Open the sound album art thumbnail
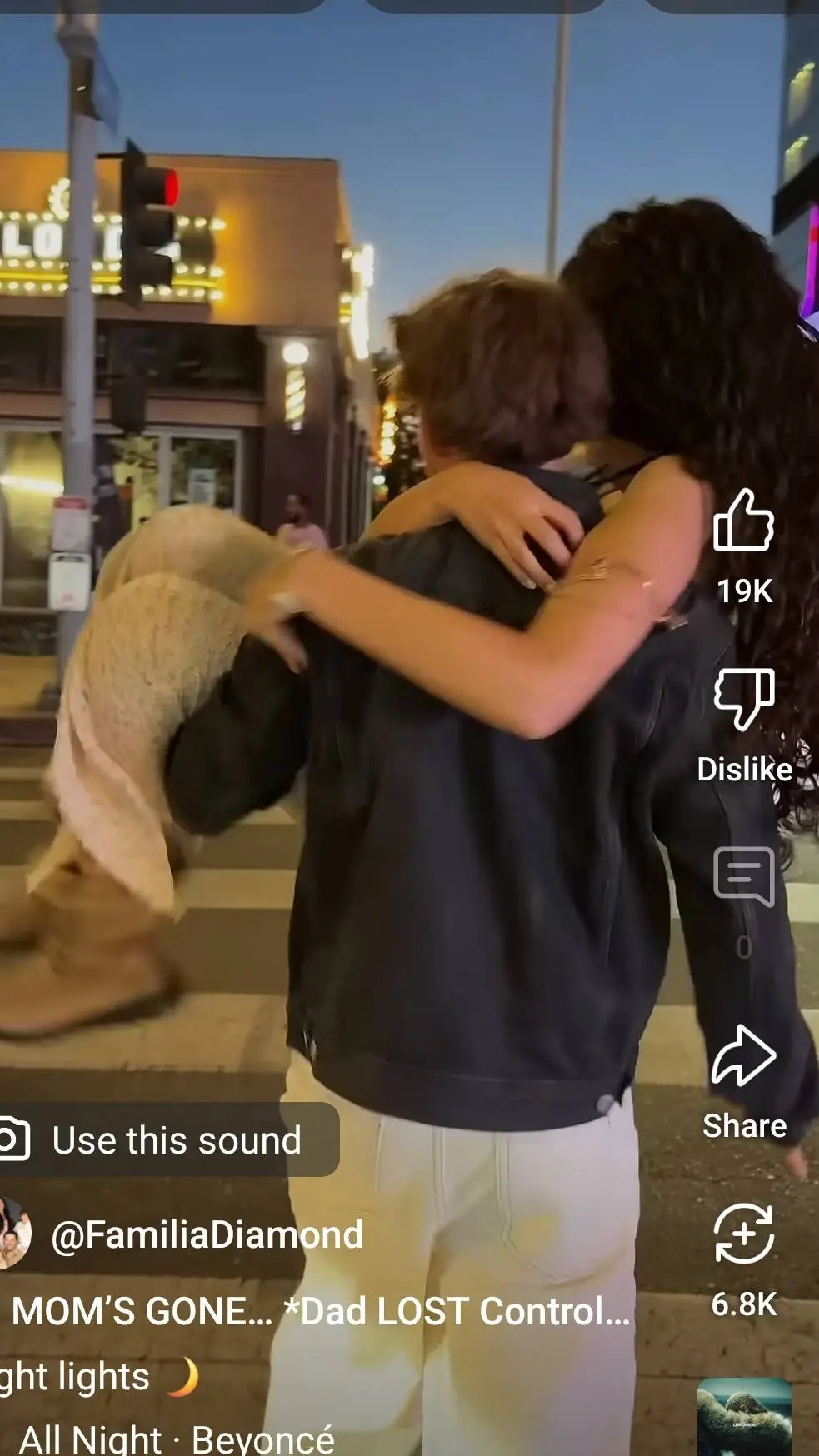This screenshot has height=1456, width=819. pyautogui.click(x=743, y=1418)
